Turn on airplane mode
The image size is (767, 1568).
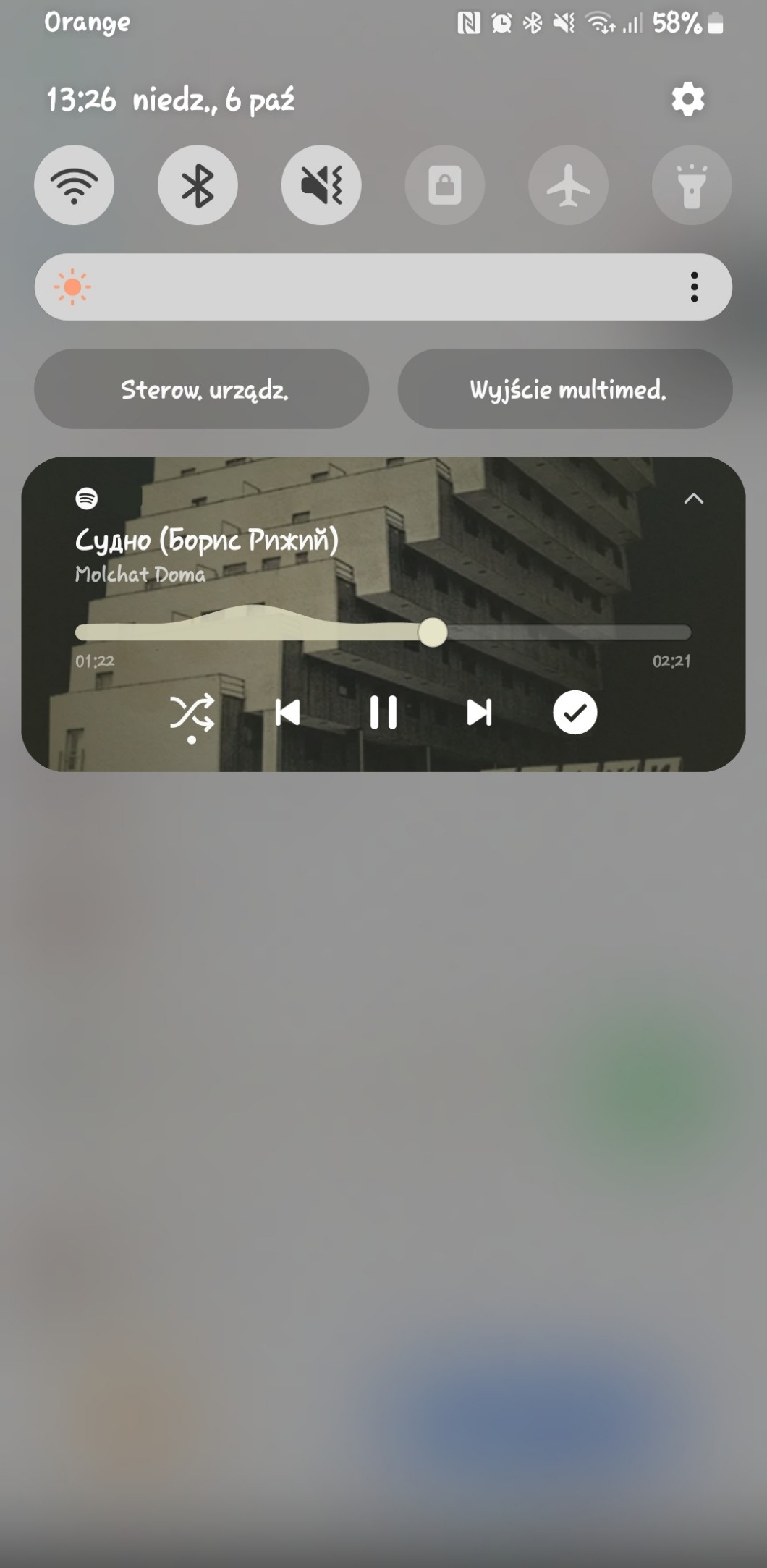point(568,185)
